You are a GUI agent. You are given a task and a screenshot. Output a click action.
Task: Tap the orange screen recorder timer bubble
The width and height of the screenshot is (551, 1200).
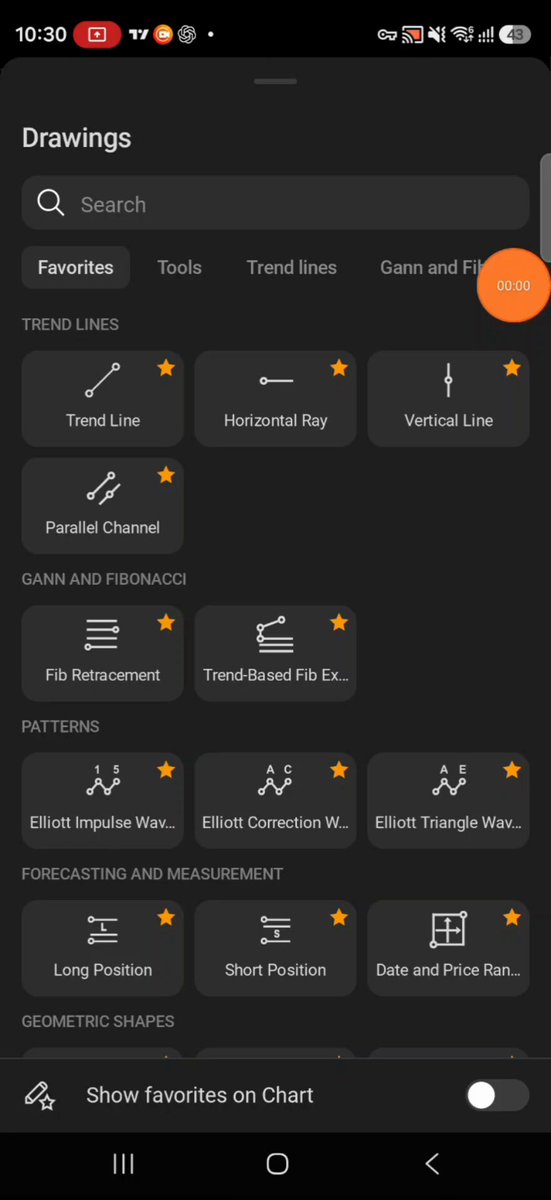[x=513, y=286]
